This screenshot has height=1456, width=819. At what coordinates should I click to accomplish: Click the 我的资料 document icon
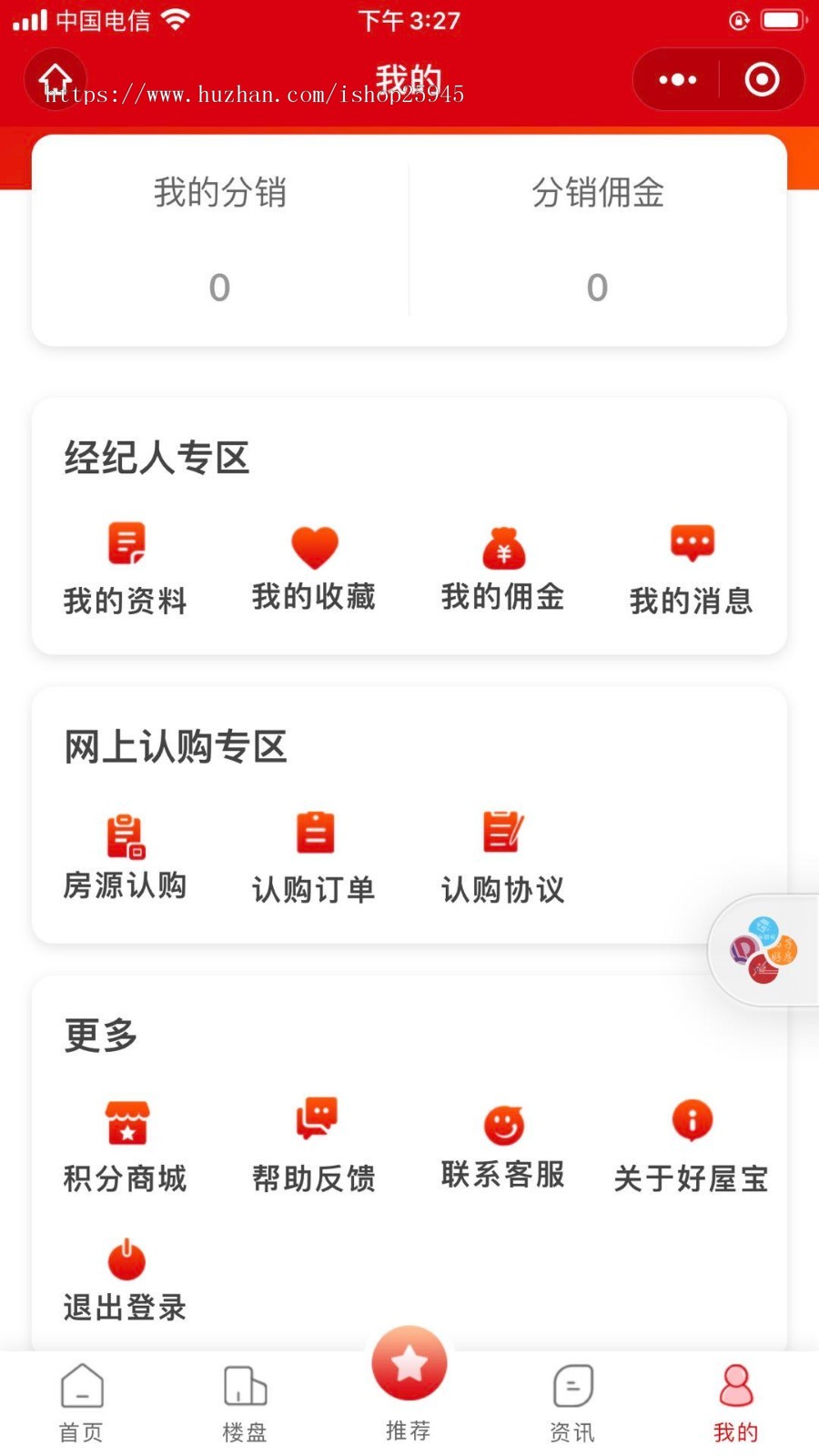[125, 544]
